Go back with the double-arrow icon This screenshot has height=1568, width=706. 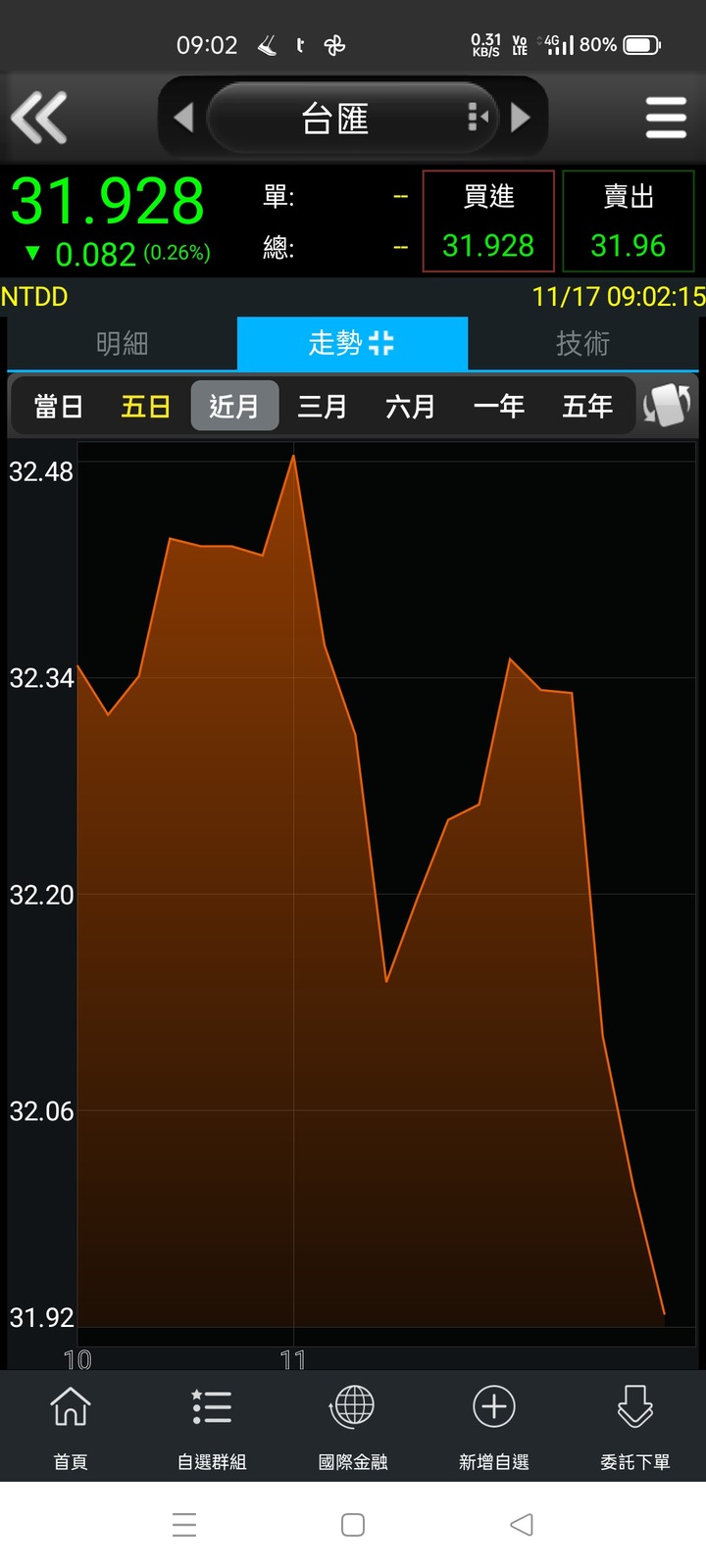coord(39,118)
